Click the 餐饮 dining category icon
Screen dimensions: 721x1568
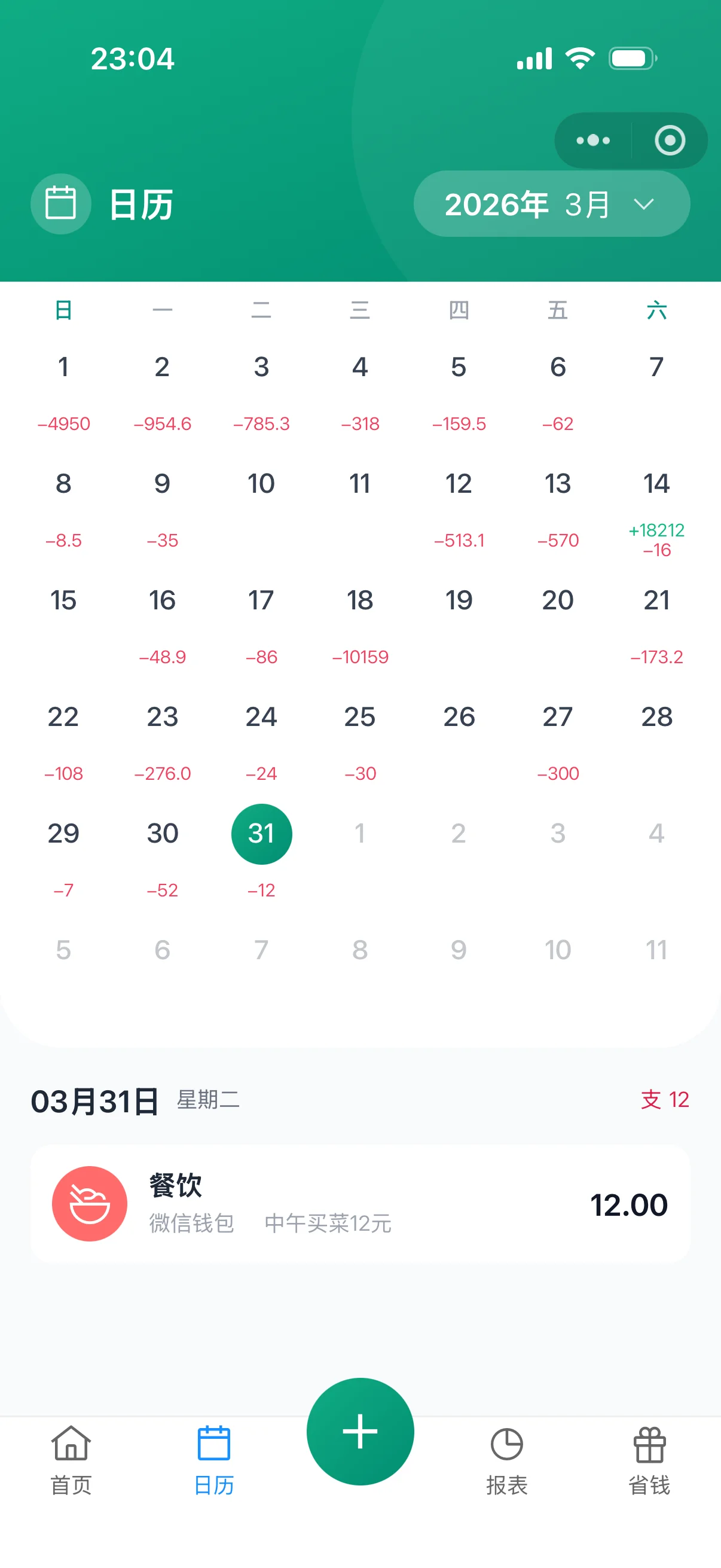(89, 1202)
